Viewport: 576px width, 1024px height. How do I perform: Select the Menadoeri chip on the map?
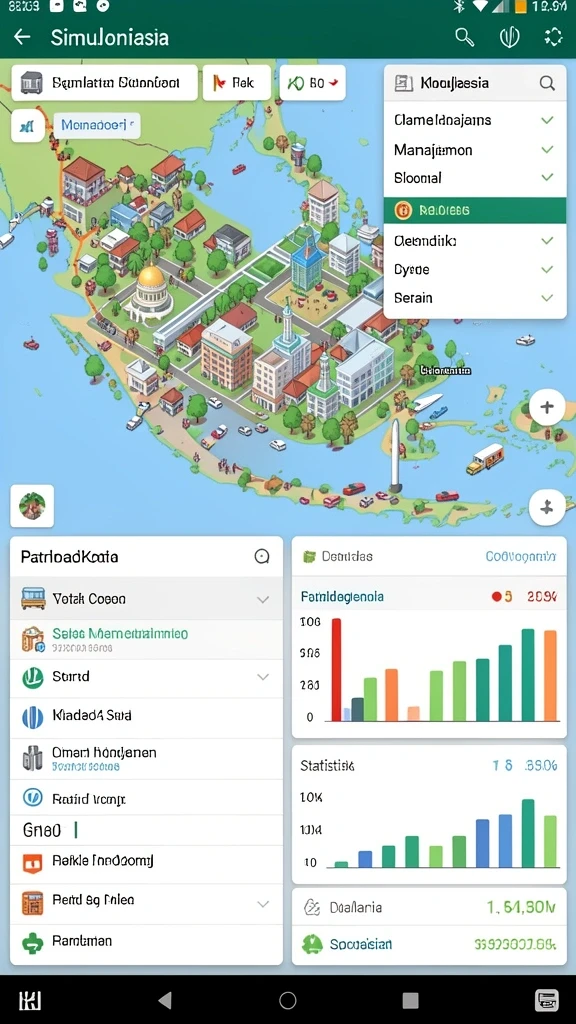tap(97, 125)
